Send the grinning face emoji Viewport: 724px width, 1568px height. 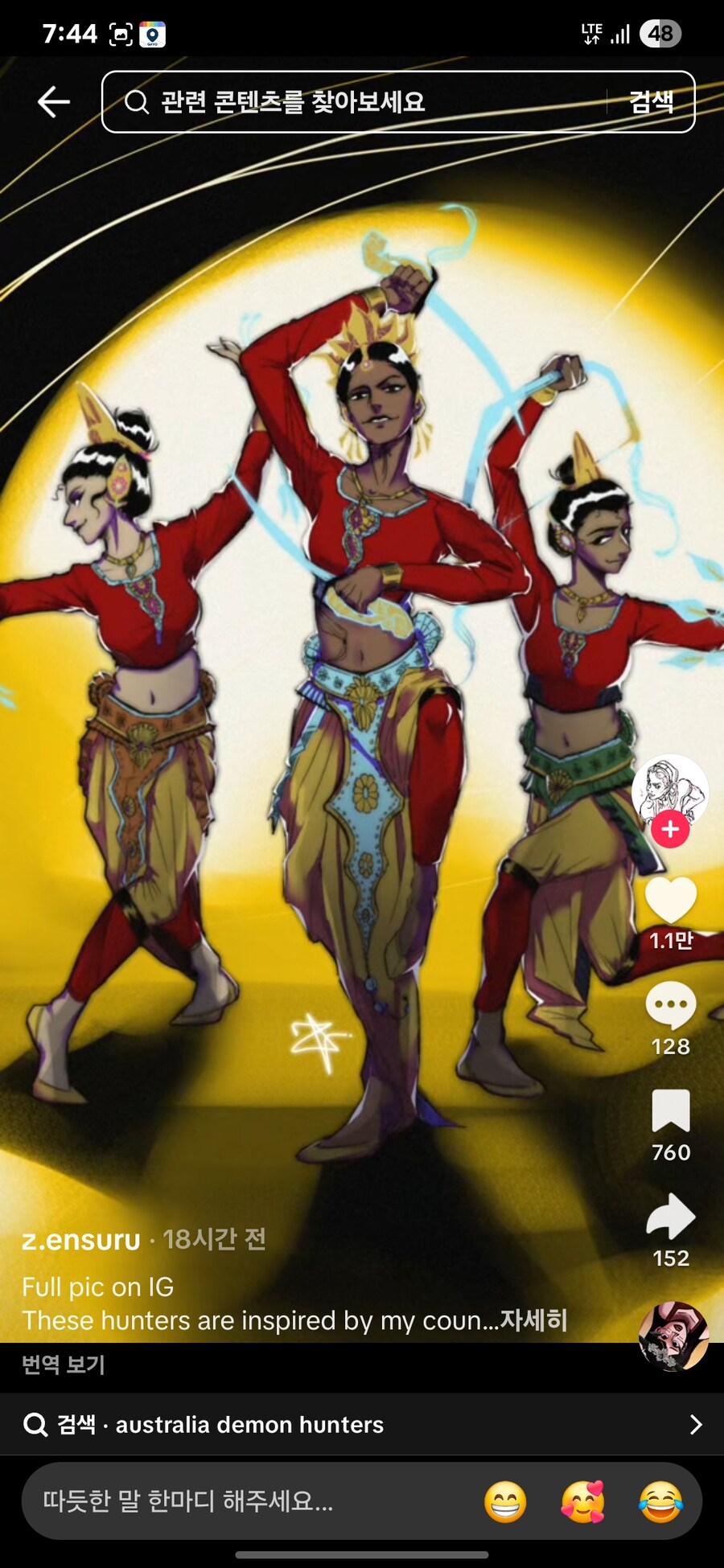(505, 1501)
